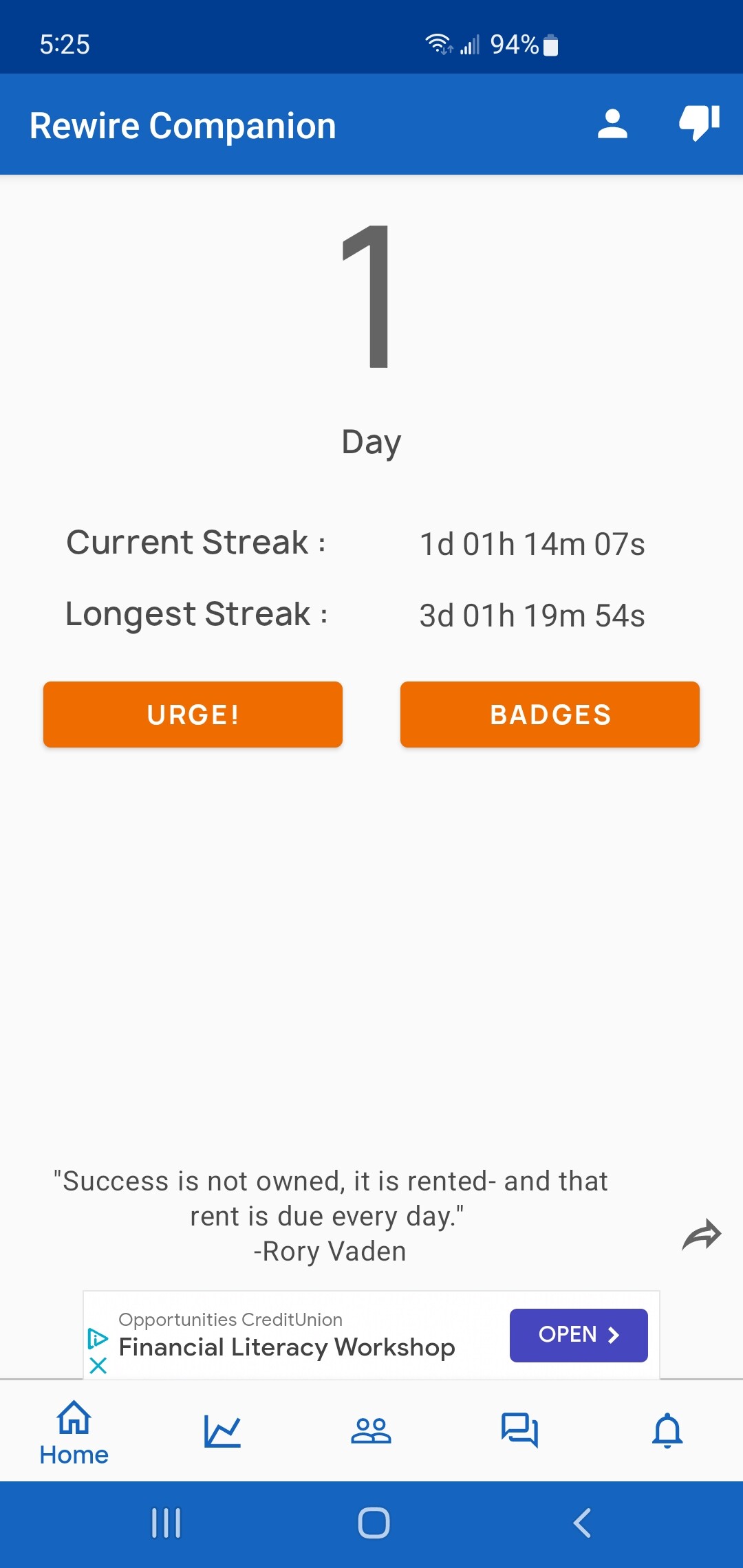The width and height of the screenshot is (743, 1568).
Task: Switch to the statistics chart tab
Action: tap(223, 1431)
